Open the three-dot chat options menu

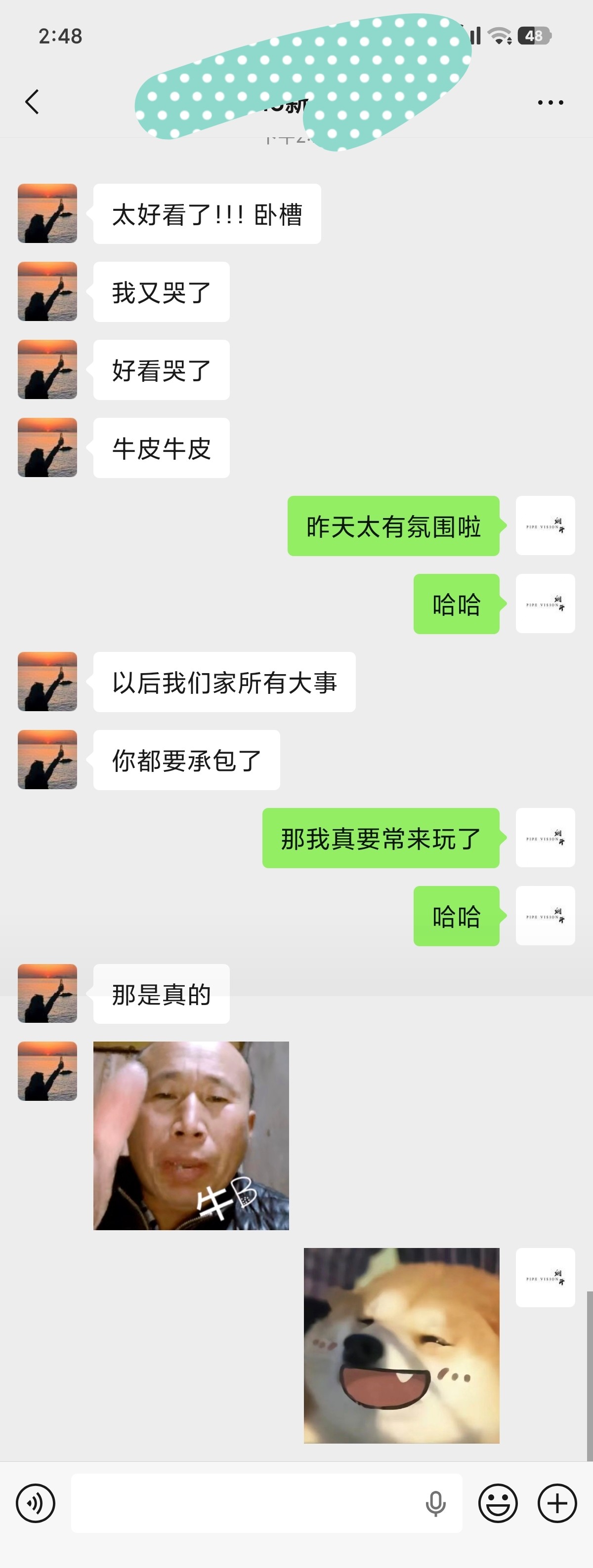[551, 102]
